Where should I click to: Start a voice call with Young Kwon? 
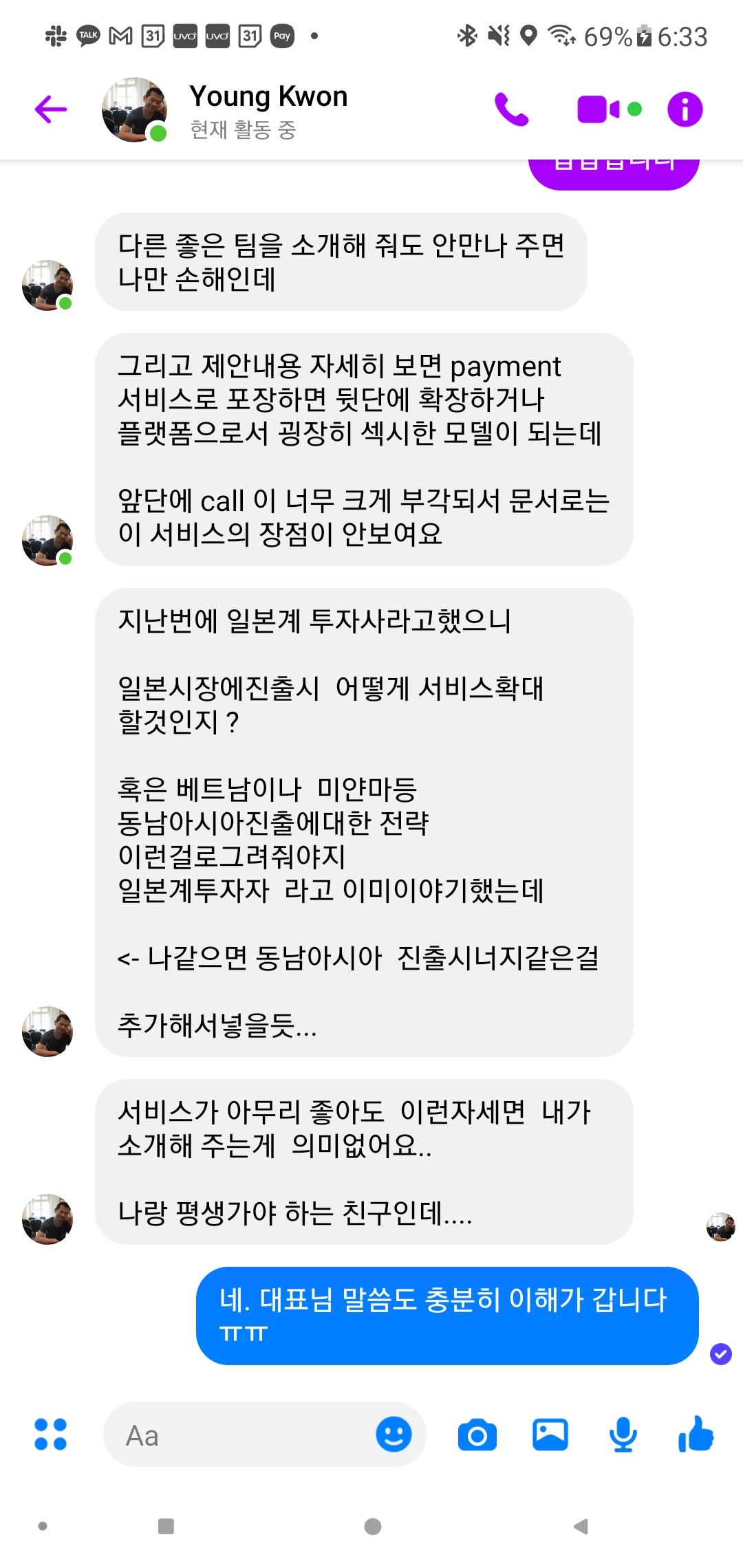[512, 109]
